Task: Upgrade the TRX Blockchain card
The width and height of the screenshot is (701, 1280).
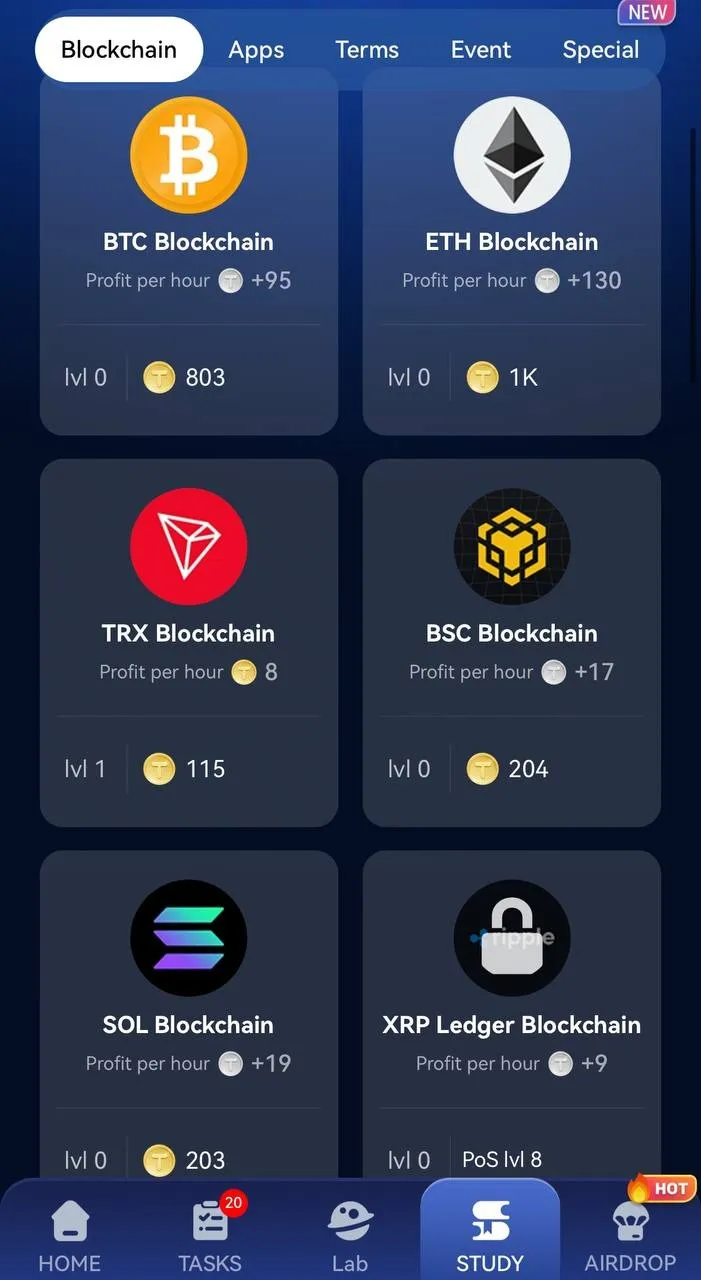Action: [x=188, y=642]
